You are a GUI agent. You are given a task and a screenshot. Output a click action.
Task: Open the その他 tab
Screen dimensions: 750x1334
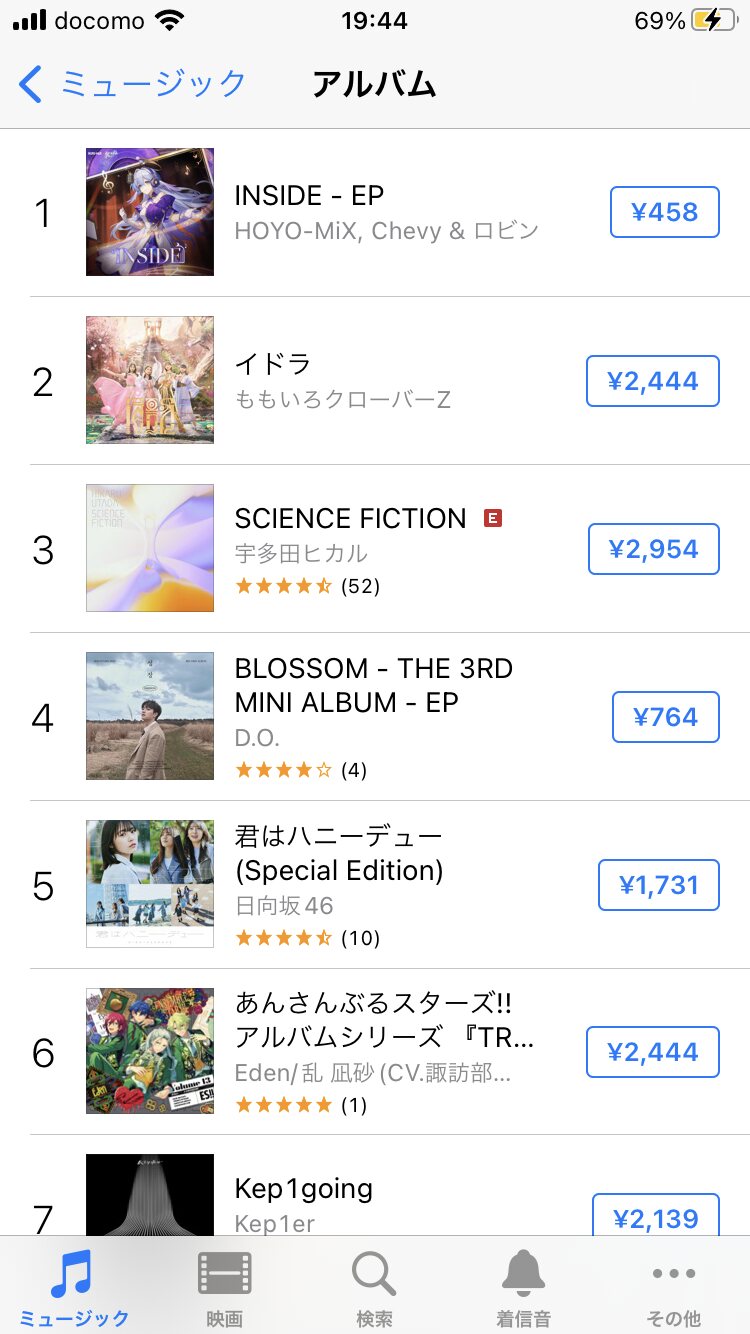tap(674, 1288)
